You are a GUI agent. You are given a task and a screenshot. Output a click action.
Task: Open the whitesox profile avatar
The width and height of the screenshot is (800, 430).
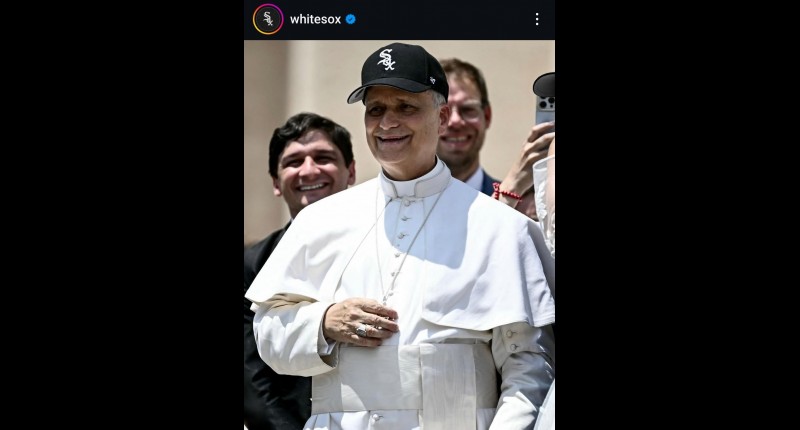(268, 19)
